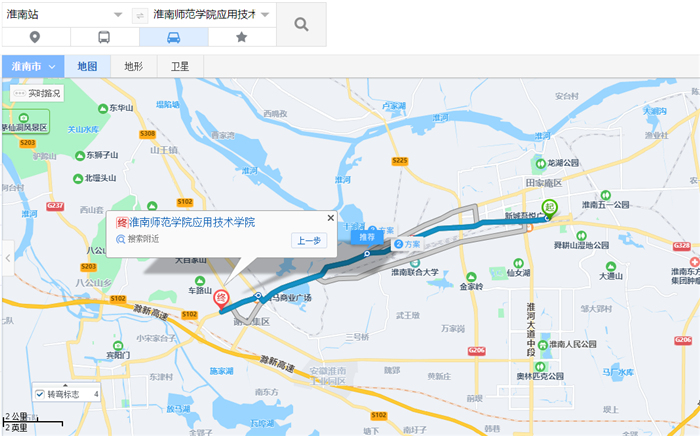The image size is (700, 436).
Task: Switch to 地形 terrain view
Action: tap(134, 66)
